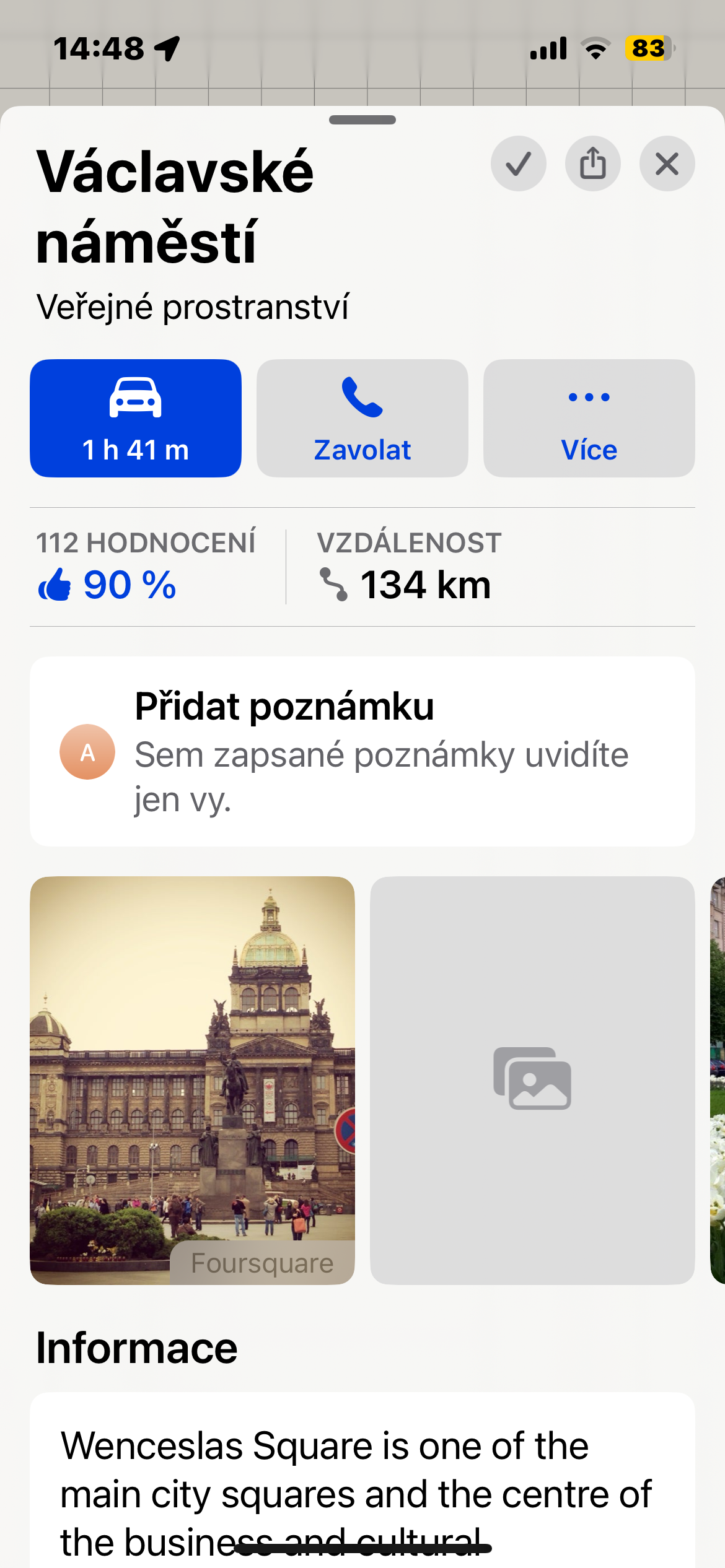Add a note via Přidat poznámku

[x=362, y=751]
